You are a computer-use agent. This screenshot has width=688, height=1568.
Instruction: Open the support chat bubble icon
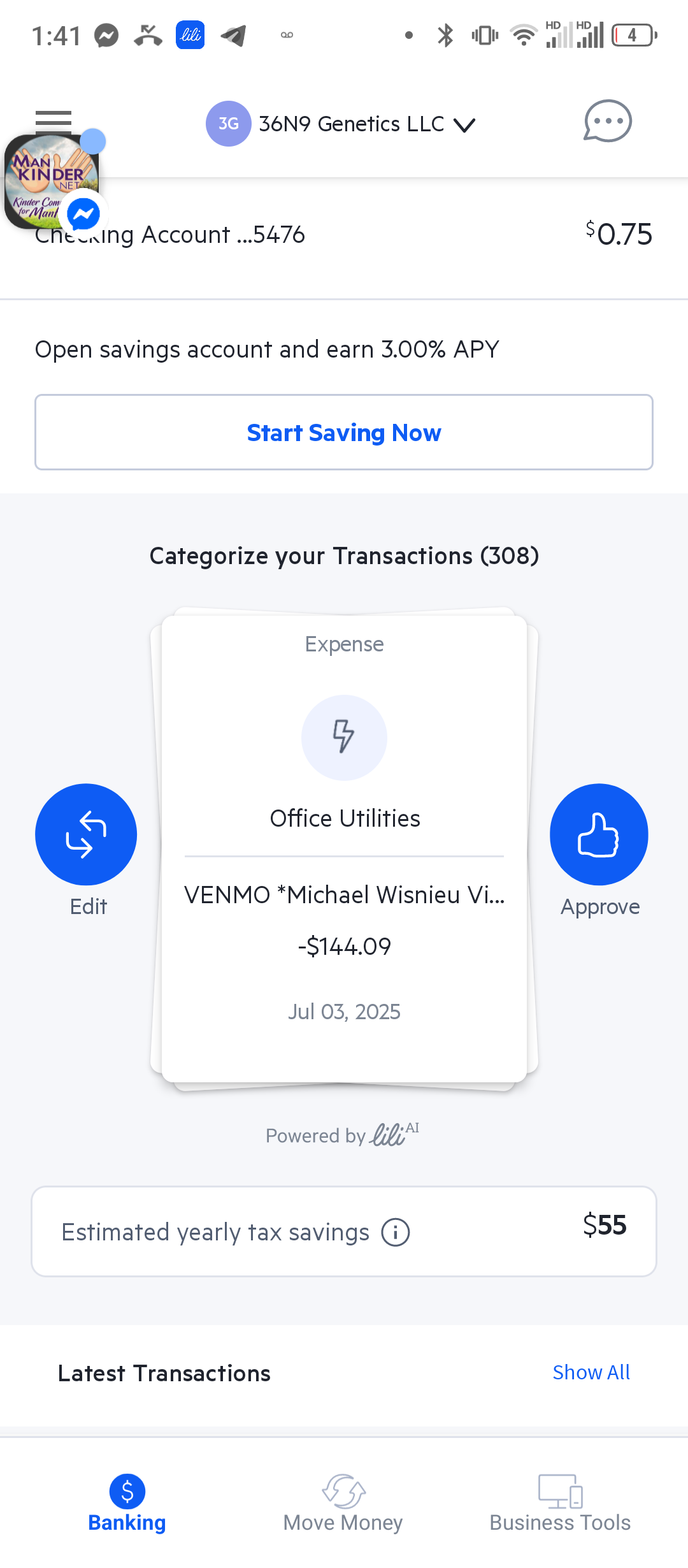point(608,121)
